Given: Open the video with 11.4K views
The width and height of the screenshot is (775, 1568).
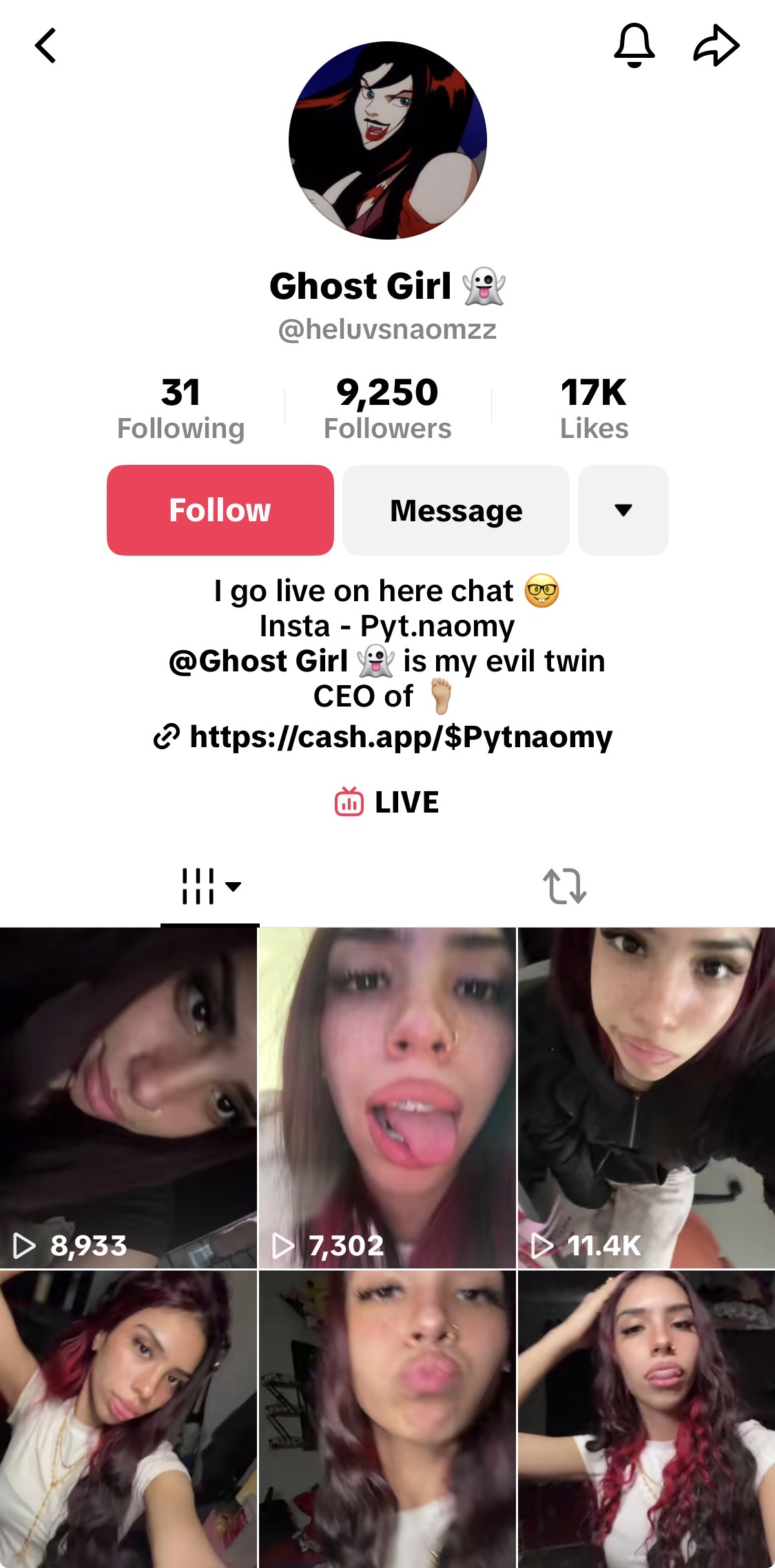Looking at the screenshot, I should [x=646, y=1098].
